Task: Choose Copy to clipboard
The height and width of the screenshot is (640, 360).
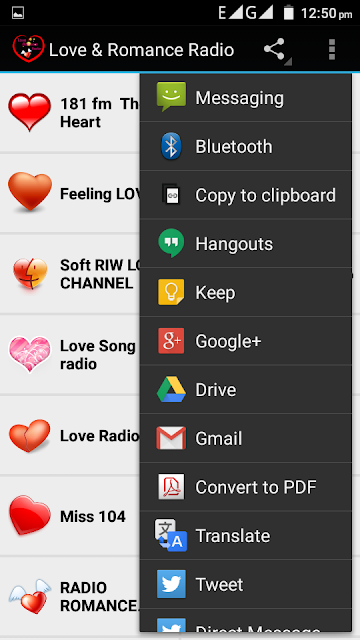Action: click(245, 195)
